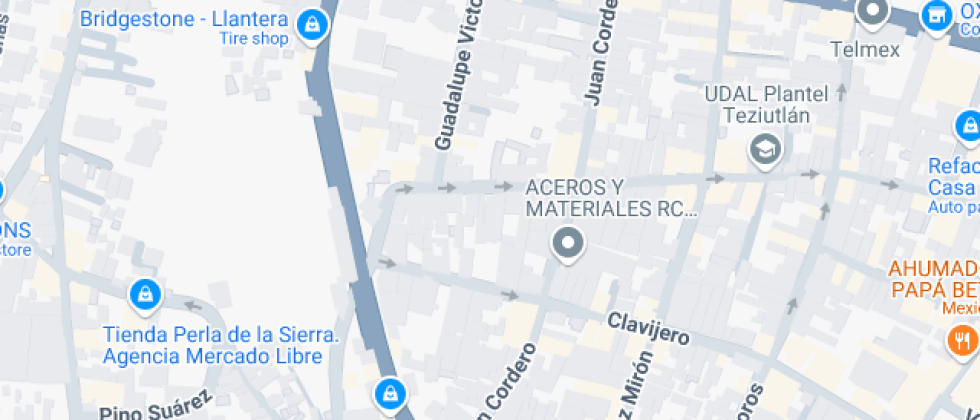Image resolution: width=980 pixels, height=420 pixels.
Task: Select the Telmex map marker
Action: (x=872, y=12)
